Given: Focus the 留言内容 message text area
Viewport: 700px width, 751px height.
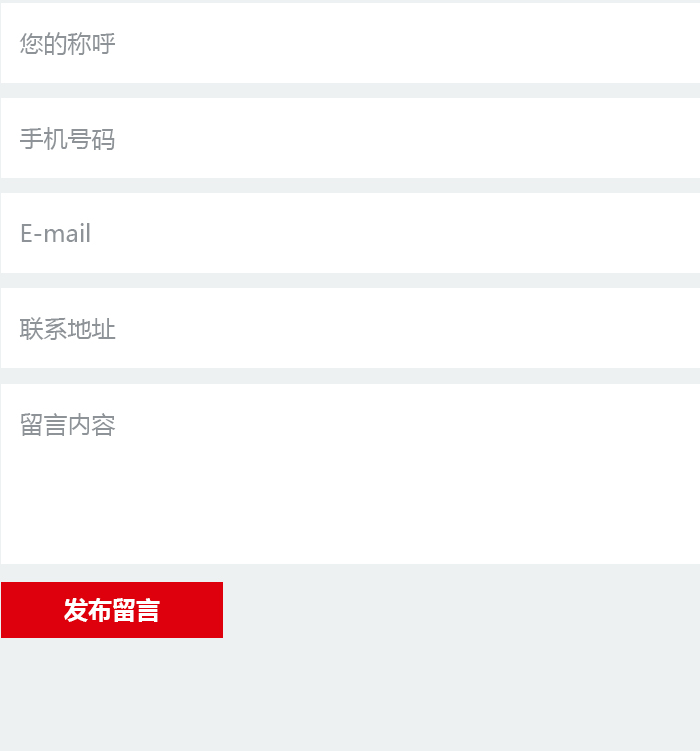Looking at the screenshot, I should click(350, 473).
